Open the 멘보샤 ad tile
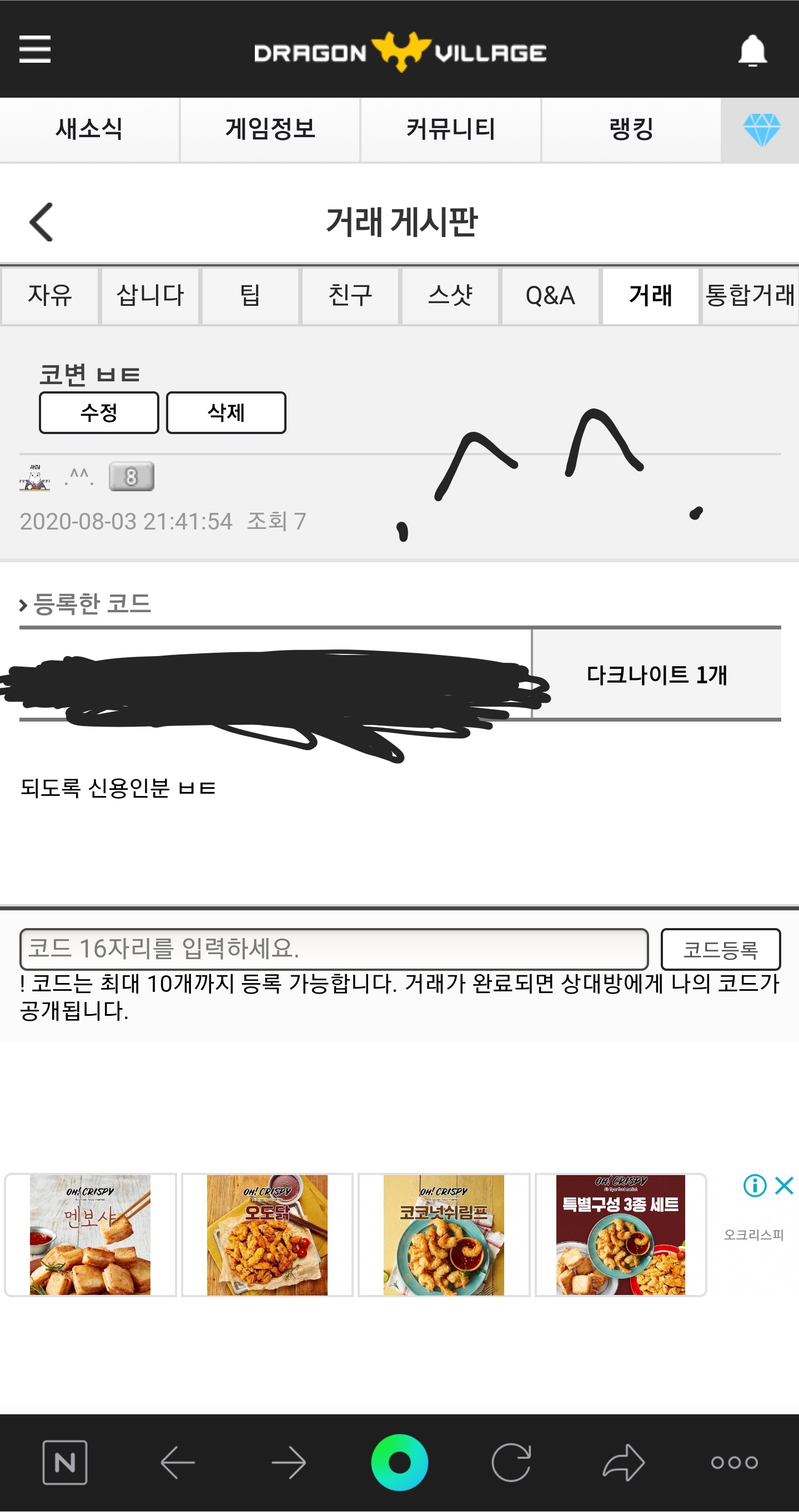799x1512 pixels. pyautogui.click(x=91, y=1235)
